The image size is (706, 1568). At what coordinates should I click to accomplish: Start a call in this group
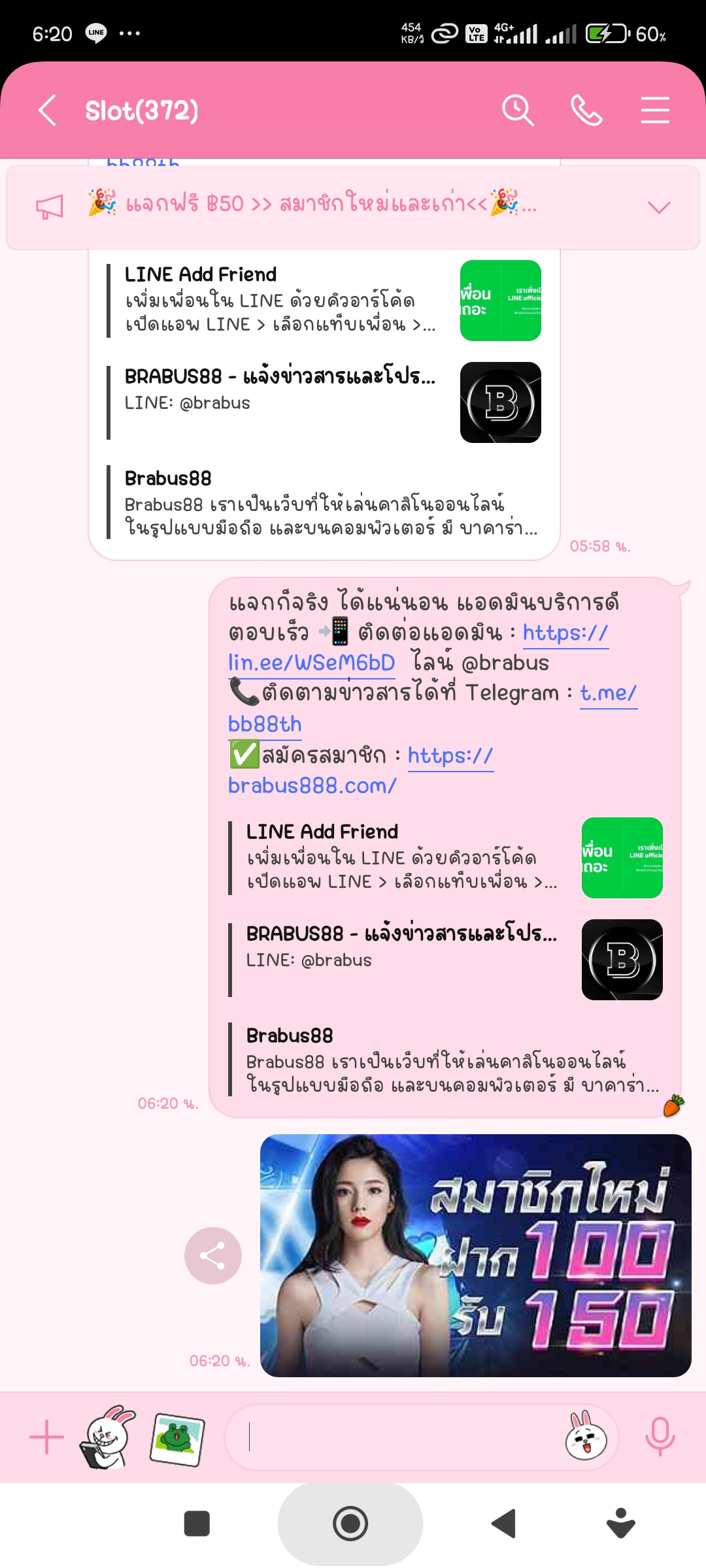[x=586, y=110]
